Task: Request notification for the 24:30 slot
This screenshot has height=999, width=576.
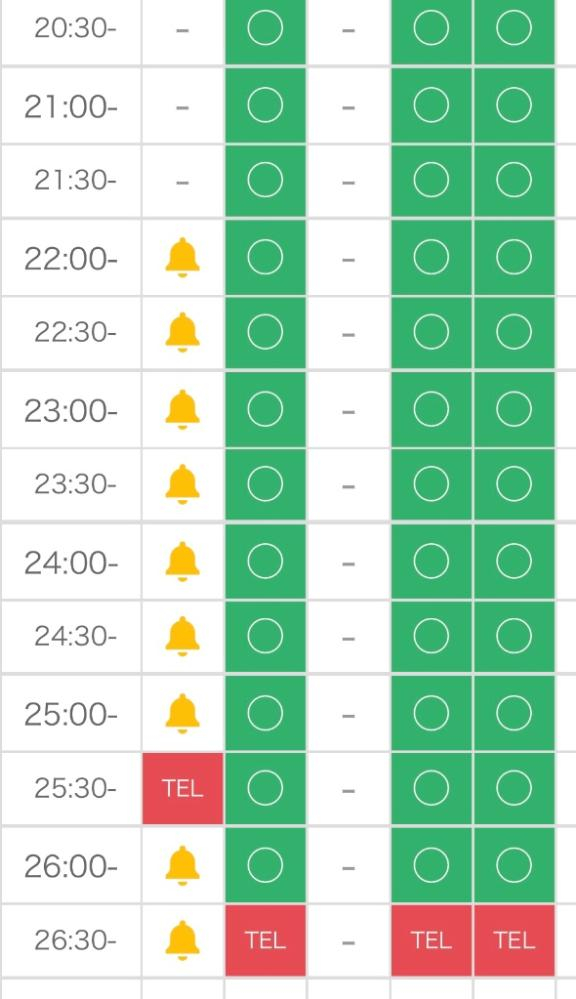Action: click(x=182, y=636)
